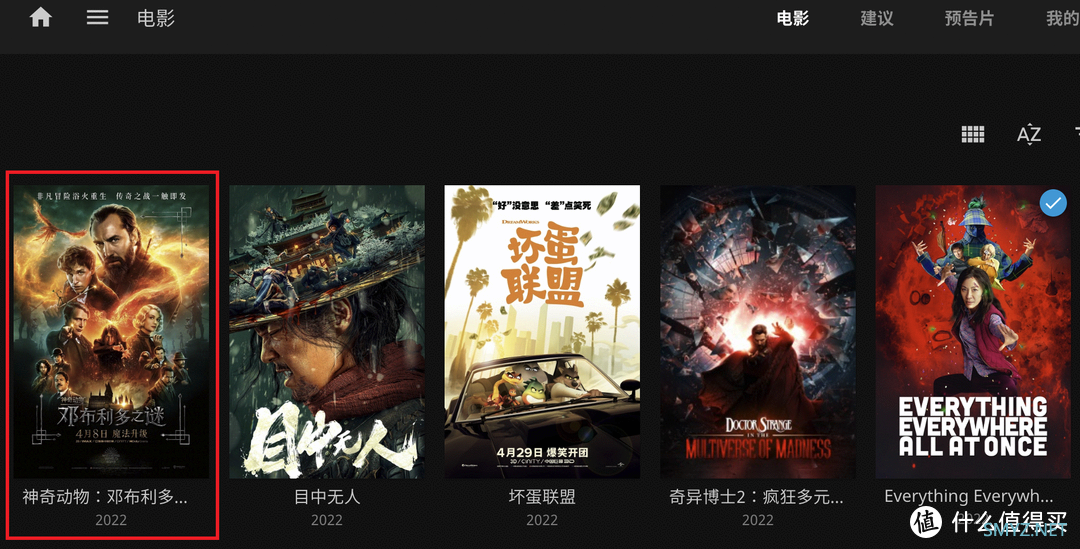Open 奇异博士2：疯狂多元宇宙 movie

point(757,331)
